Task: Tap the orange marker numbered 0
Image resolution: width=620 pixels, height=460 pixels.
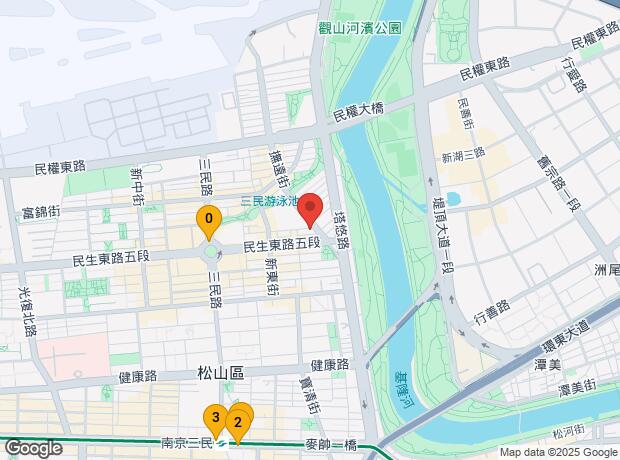Action: pos(208,219)
